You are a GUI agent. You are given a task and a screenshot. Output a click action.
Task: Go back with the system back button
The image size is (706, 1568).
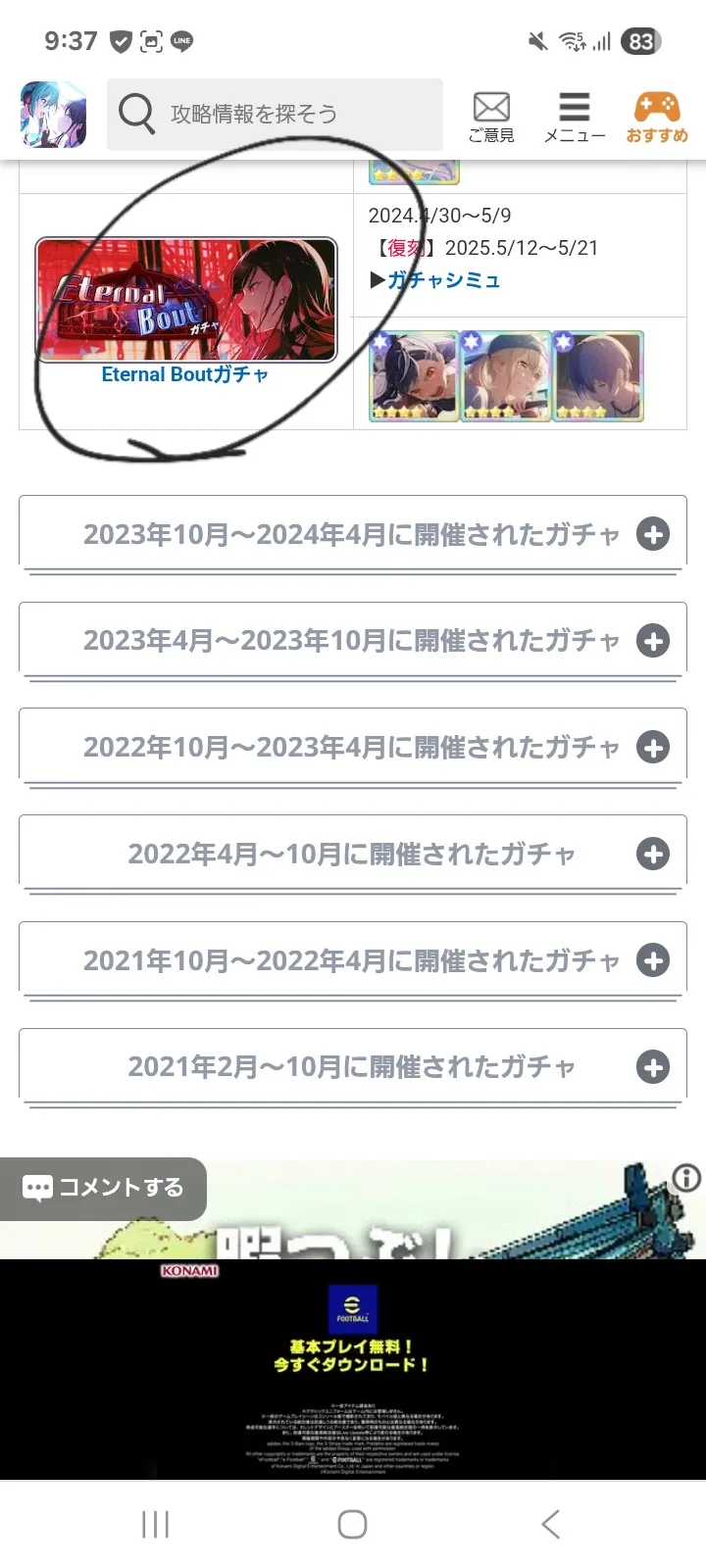tap(550, 1524)
